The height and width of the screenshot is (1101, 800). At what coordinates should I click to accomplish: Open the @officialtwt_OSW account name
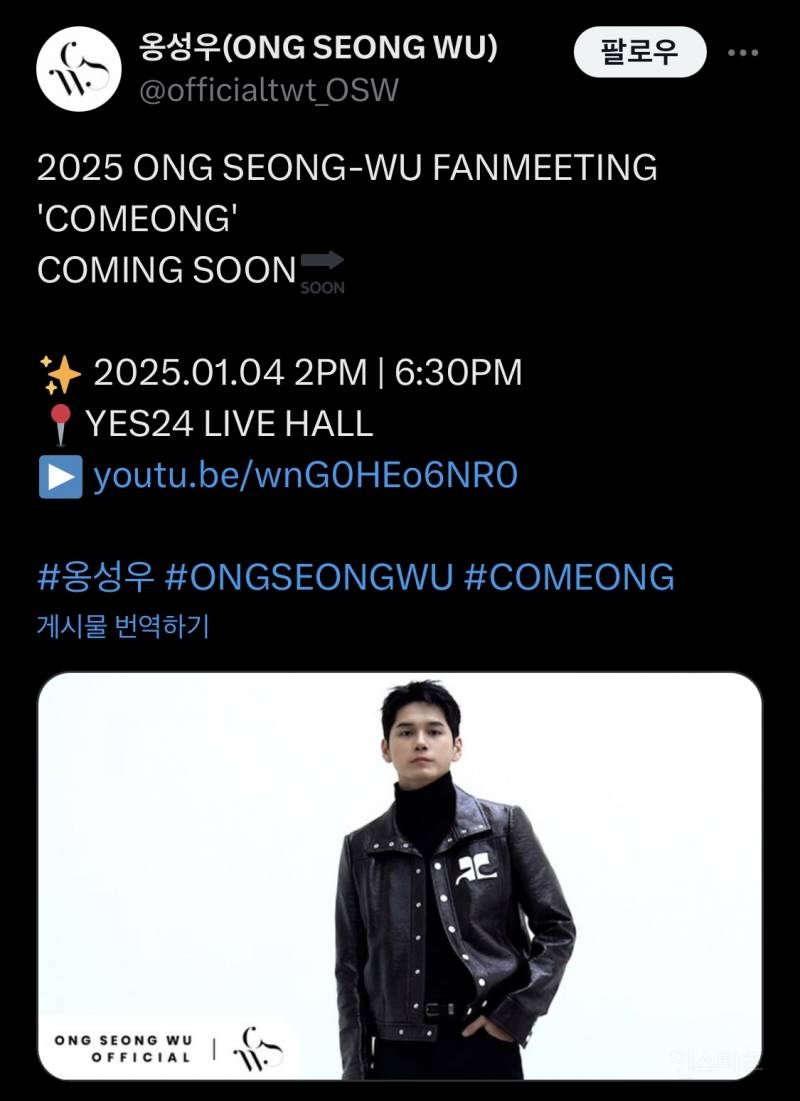(x=267, y=91)
